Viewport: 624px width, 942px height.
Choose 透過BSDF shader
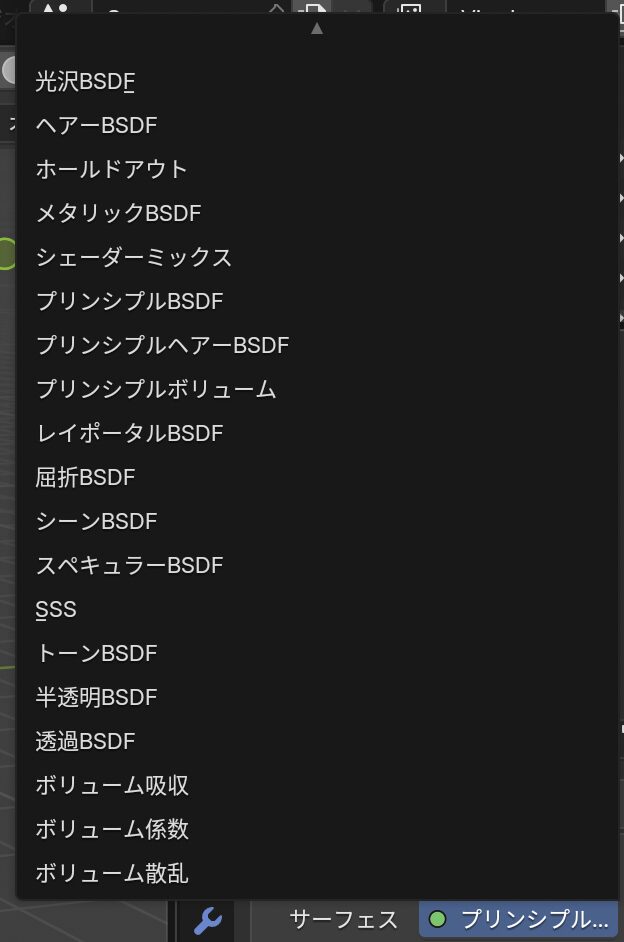coord(85,741)
